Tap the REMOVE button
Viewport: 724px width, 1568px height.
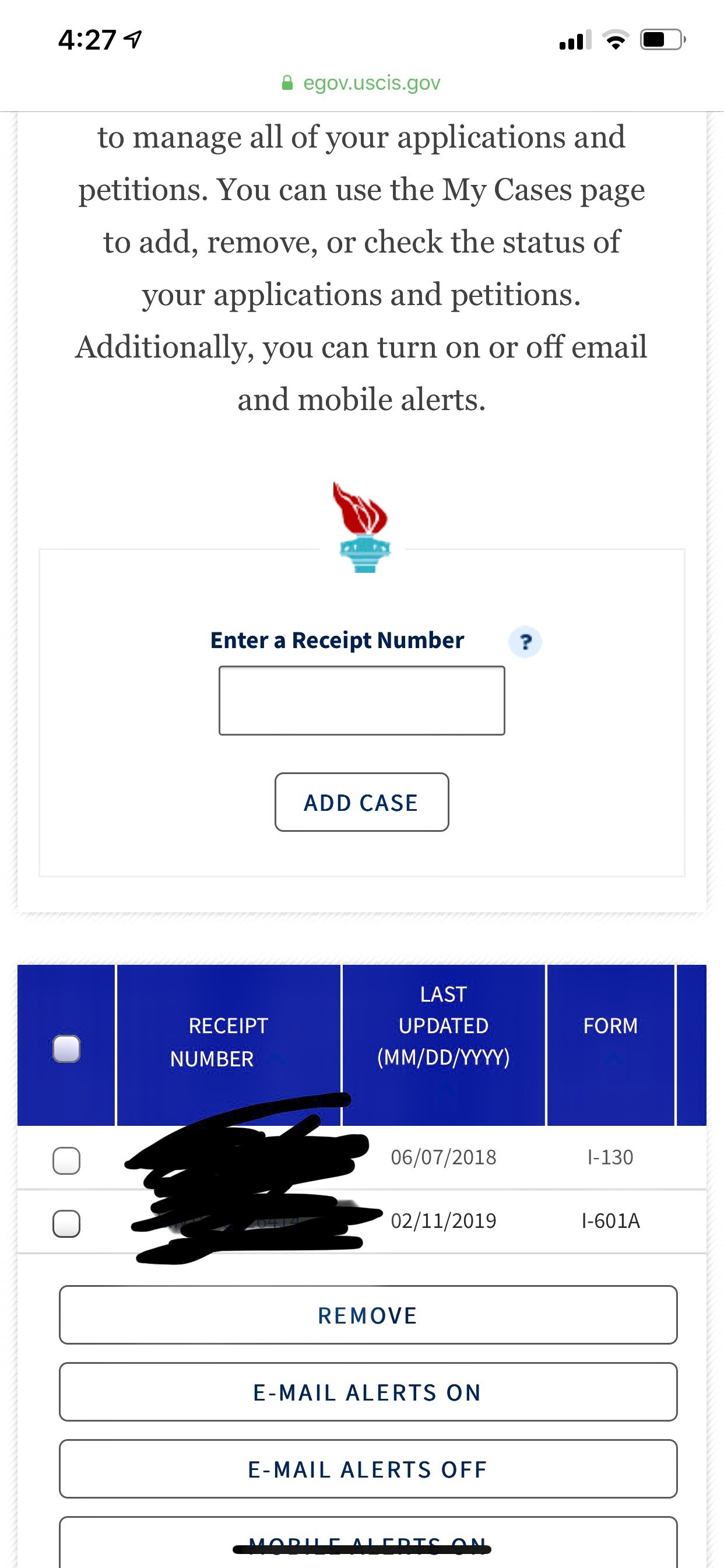click(x=368, y=1315)
